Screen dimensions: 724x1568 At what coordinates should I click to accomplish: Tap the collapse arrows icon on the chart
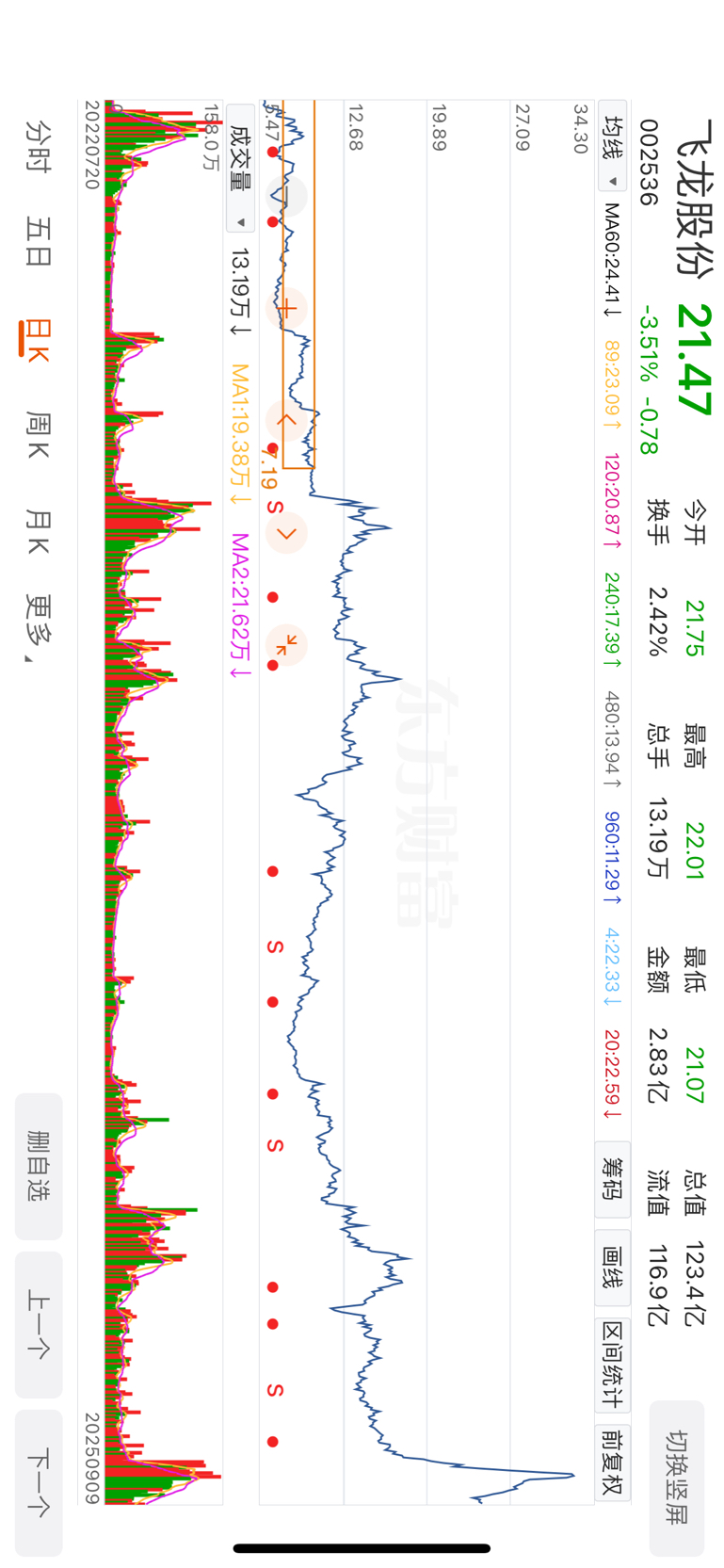[x=287, y=645]
